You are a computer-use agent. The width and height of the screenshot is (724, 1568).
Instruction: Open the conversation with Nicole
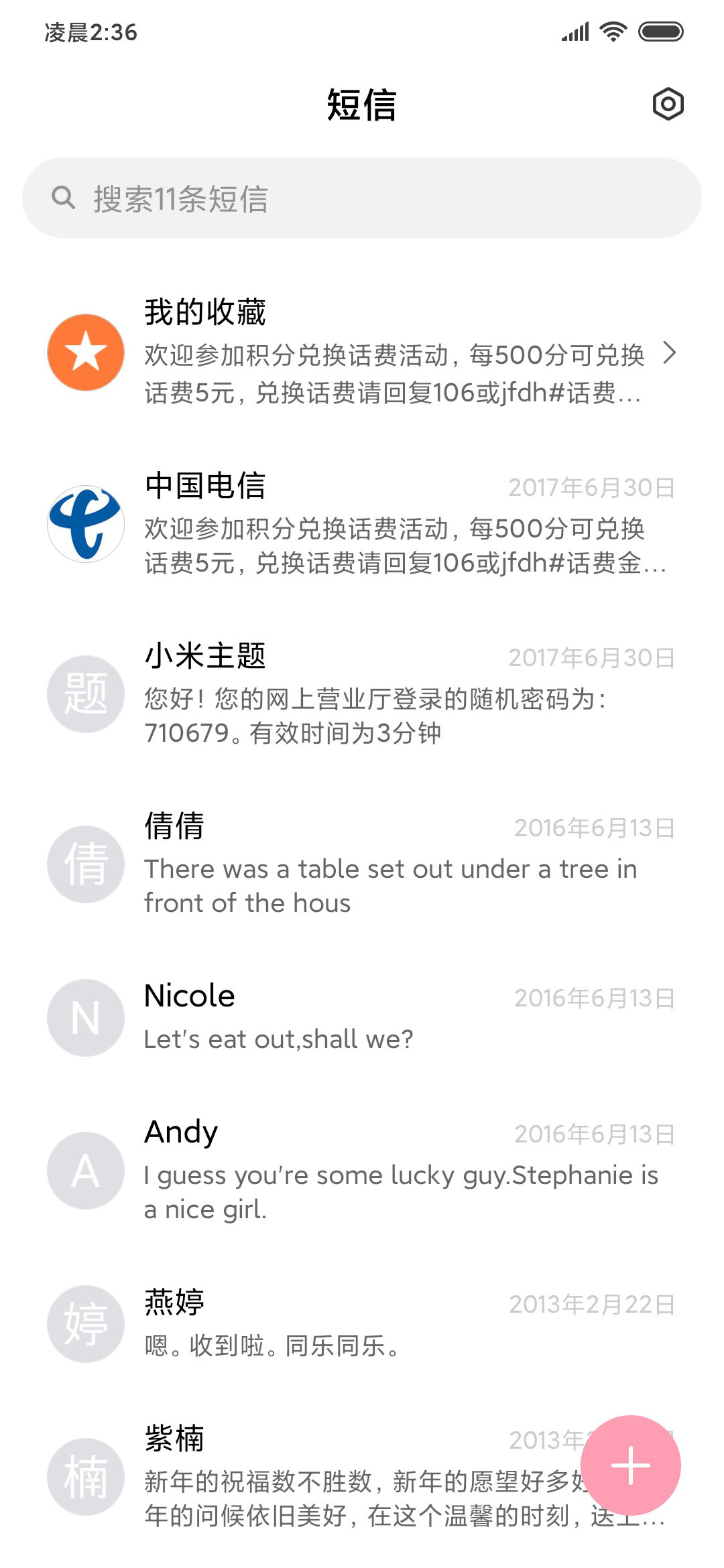[x=362, y=1017]
